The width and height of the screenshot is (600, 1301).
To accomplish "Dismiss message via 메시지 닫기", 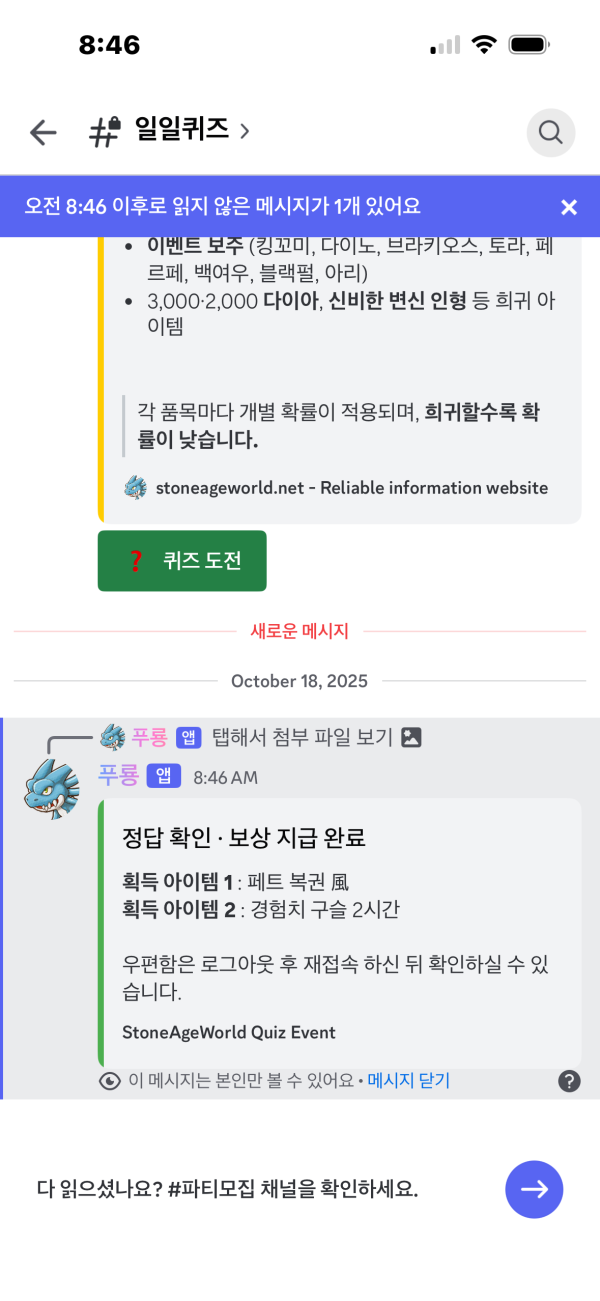I will [x=408, y=1081].
